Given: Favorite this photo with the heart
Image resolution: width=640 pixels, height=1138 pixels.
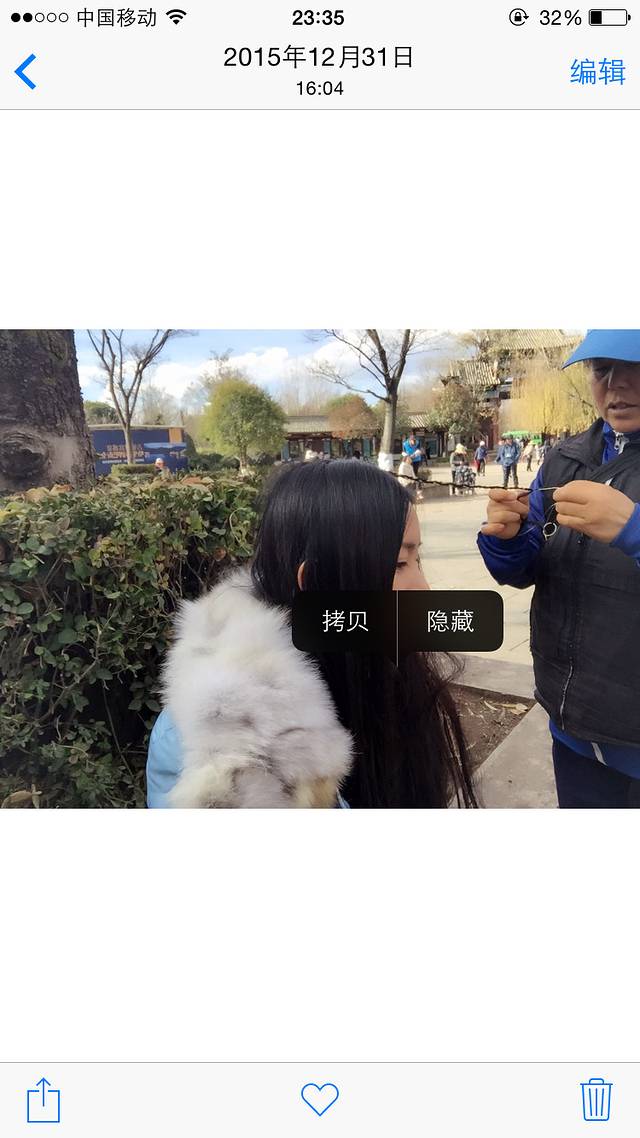Looking at the screenshot, I should 320,1099.
